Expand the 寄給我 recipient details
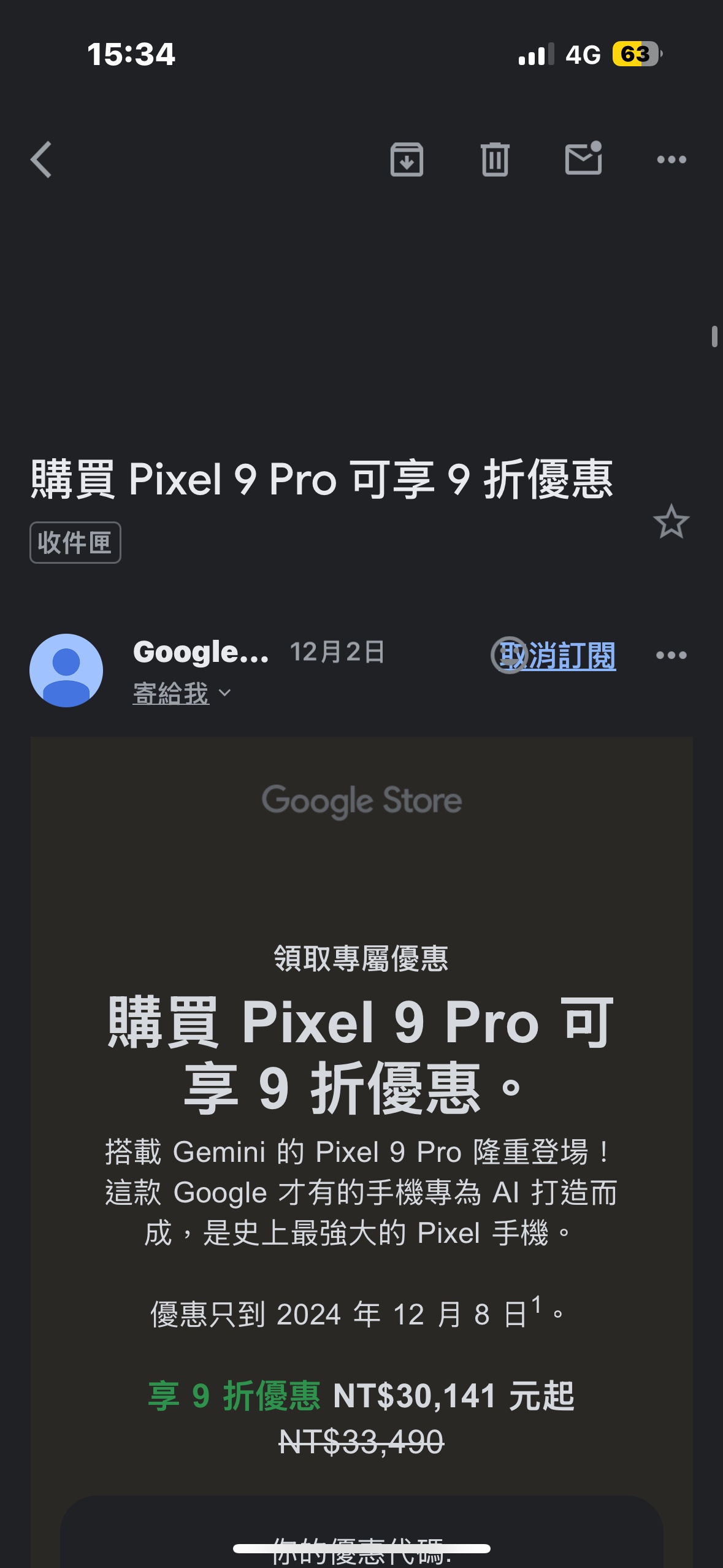Viewport: 723px width, 1568px height. tap(182, 694)
